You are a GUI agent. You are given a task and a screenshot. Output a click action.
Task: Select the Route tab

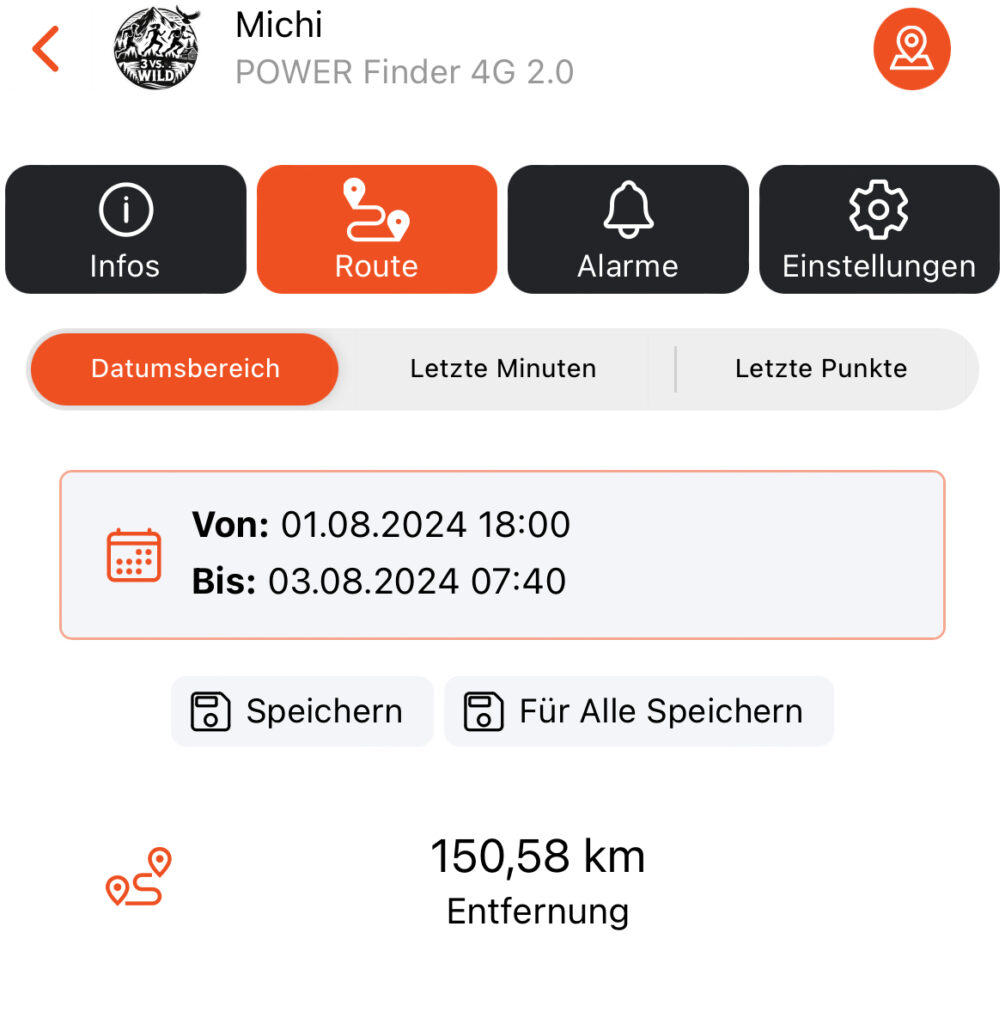(376, 230)
